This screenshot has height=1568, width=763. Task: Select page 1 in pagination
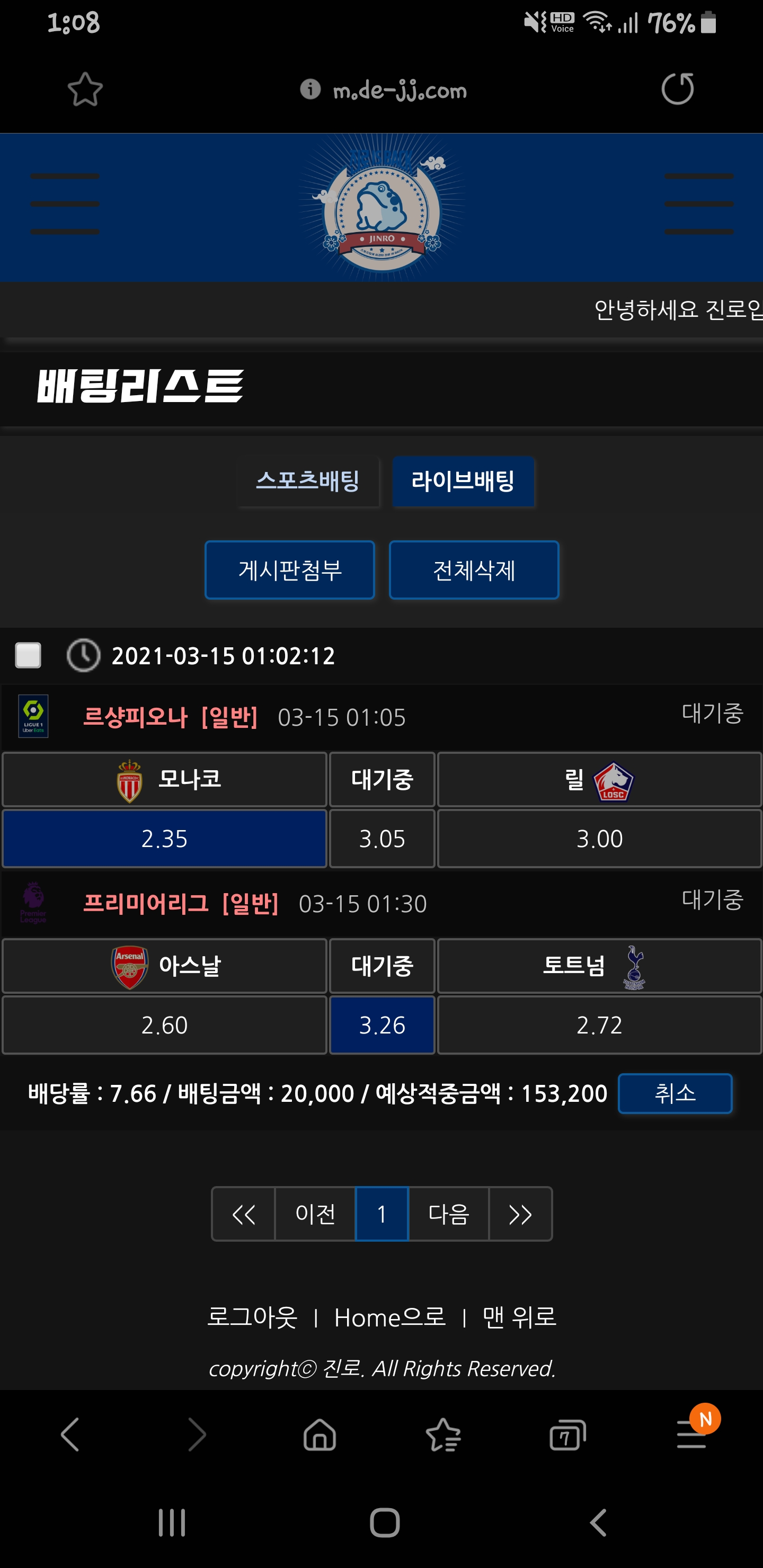[x=382, y=1214]
